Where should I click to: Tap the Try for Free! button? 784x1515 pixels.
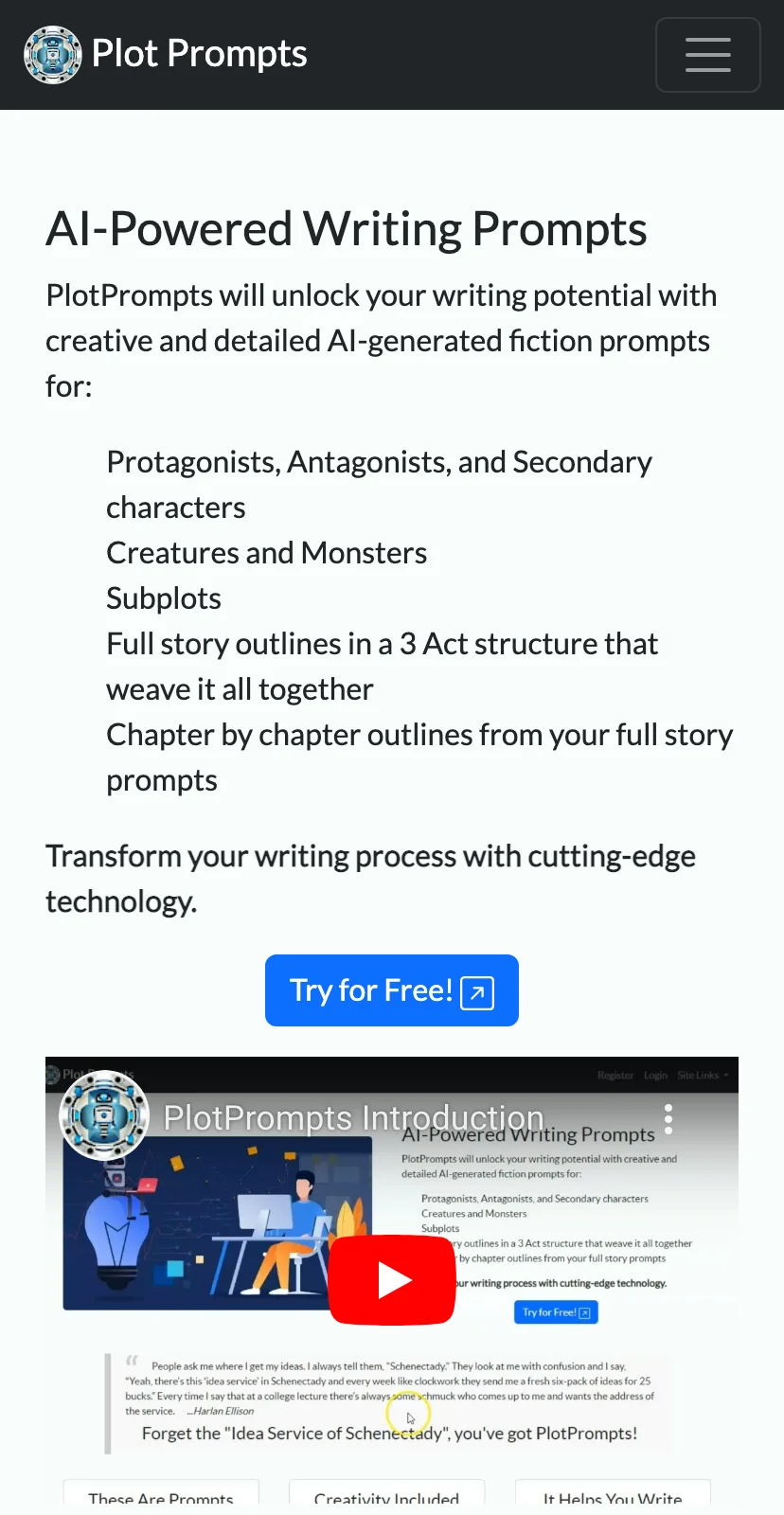click(391, 990)
